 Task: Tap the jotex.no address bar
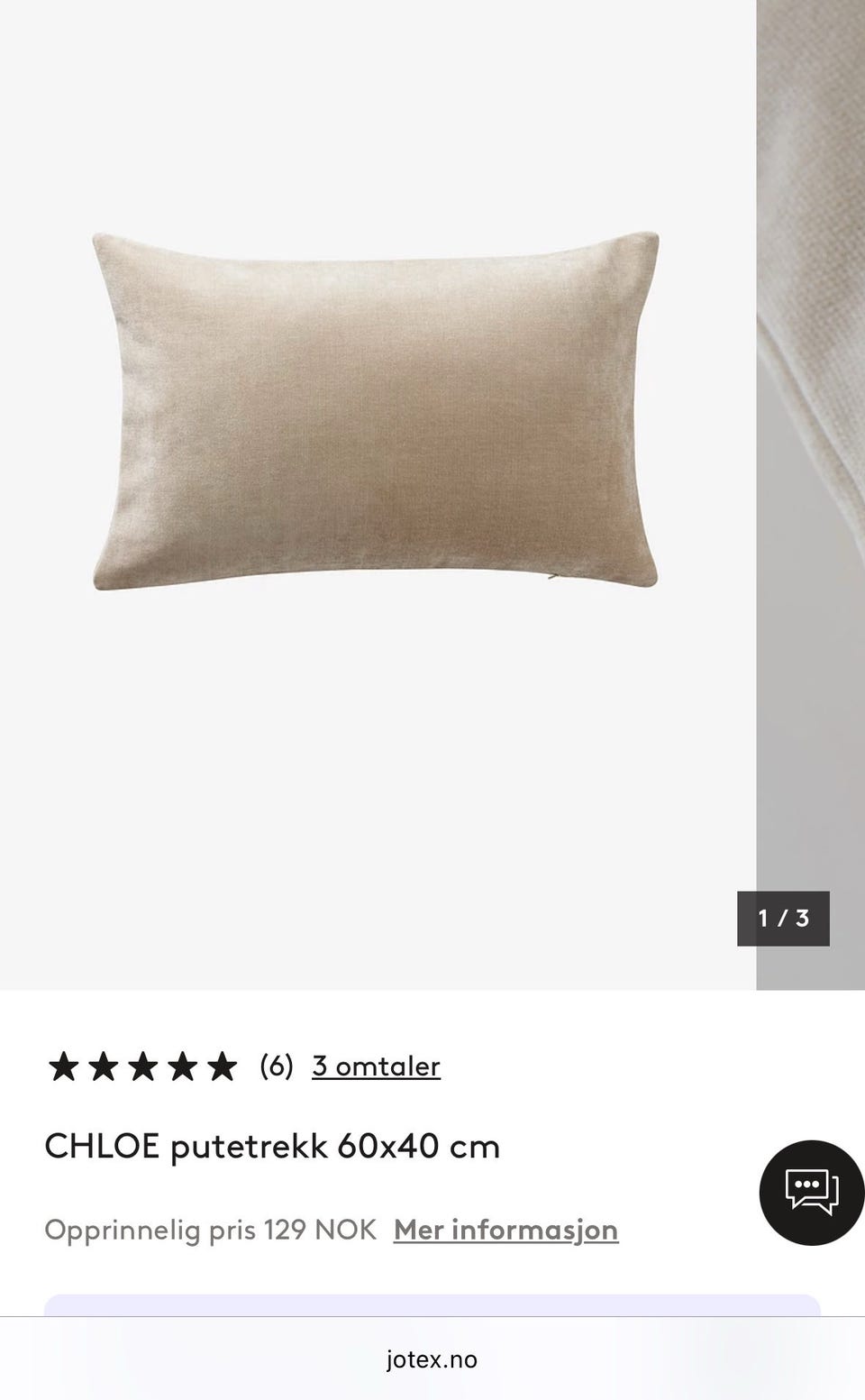click(432, 1359)
